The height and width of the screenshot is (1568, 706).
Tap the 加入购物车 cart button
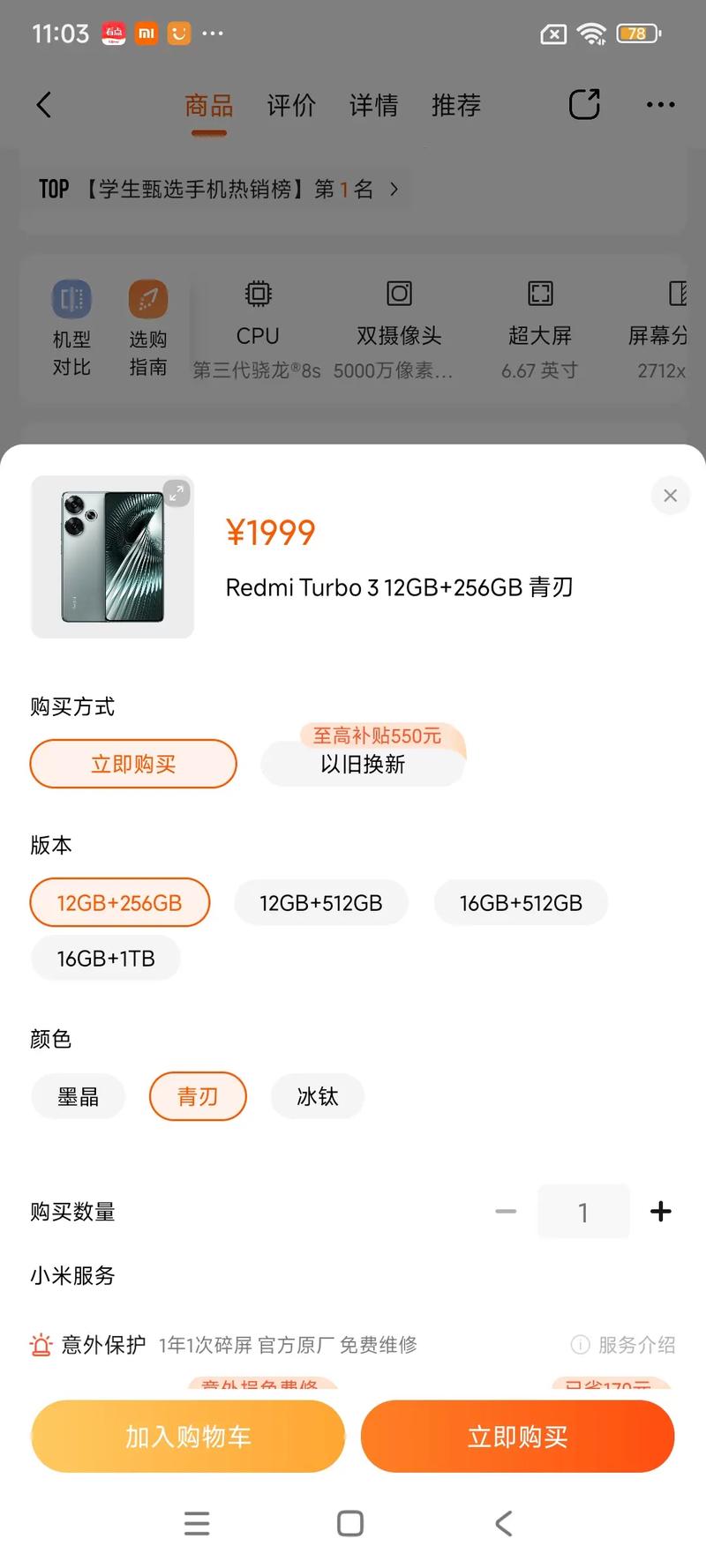187,1436
